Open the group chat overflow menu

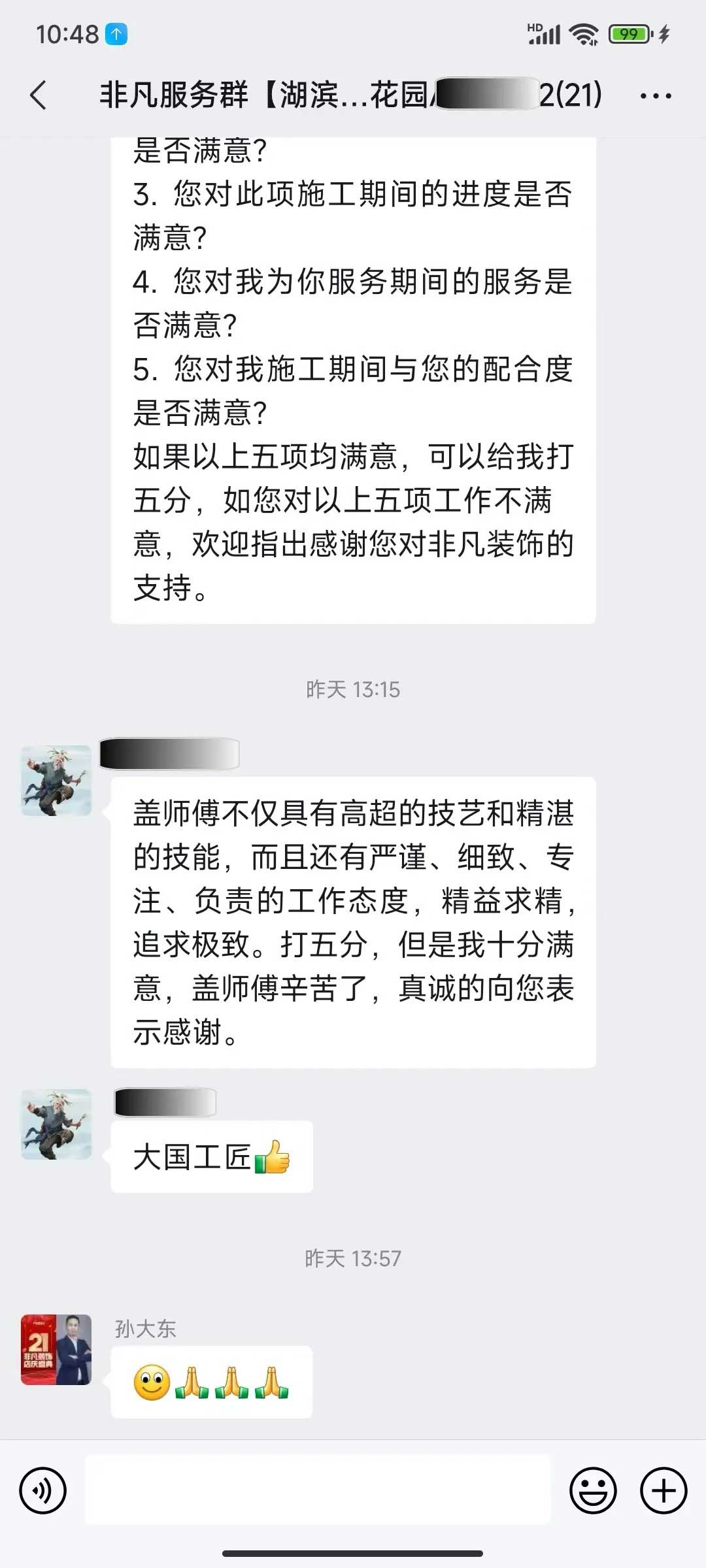pos(656,95)
